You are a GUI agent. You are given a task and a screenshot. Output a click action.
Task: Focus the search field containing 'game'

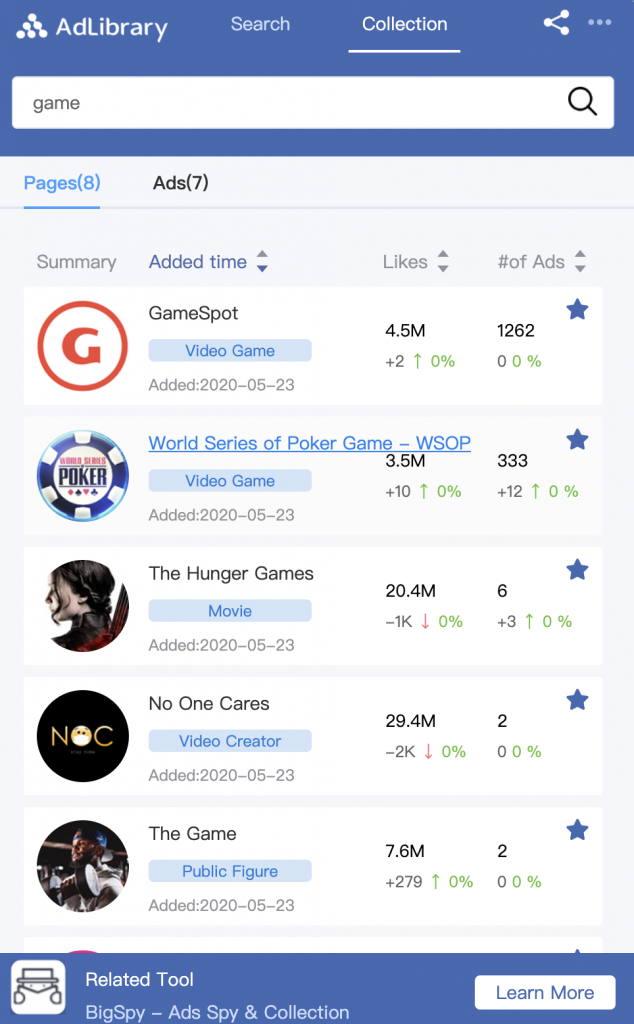tap(313, 103)
